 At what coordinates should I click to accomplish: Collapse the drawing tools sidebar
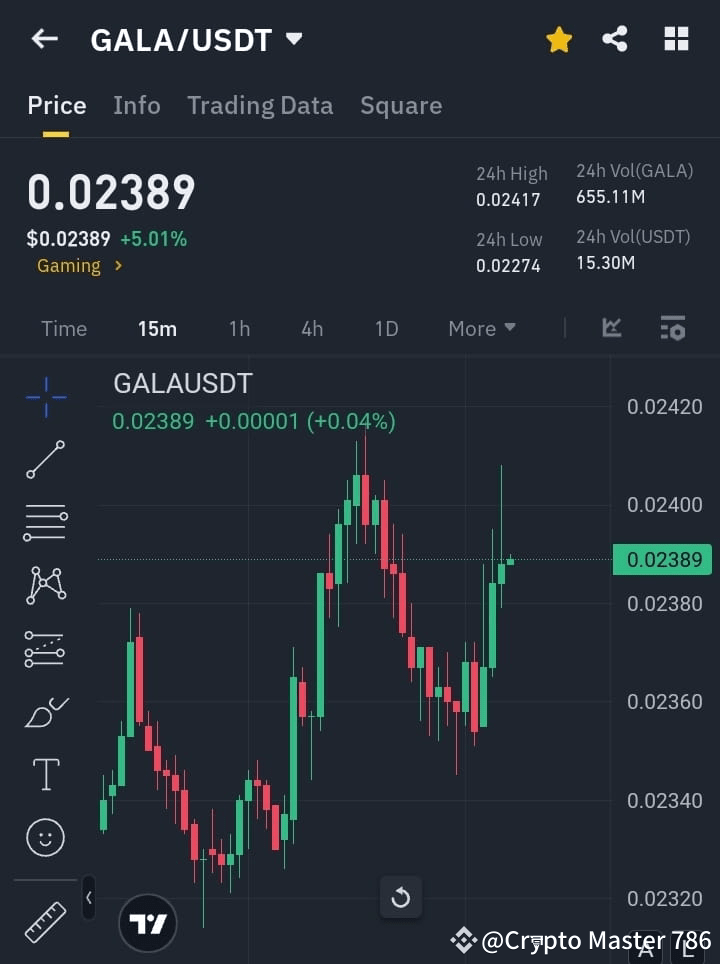pyautogui.click(x=89, y=898)
